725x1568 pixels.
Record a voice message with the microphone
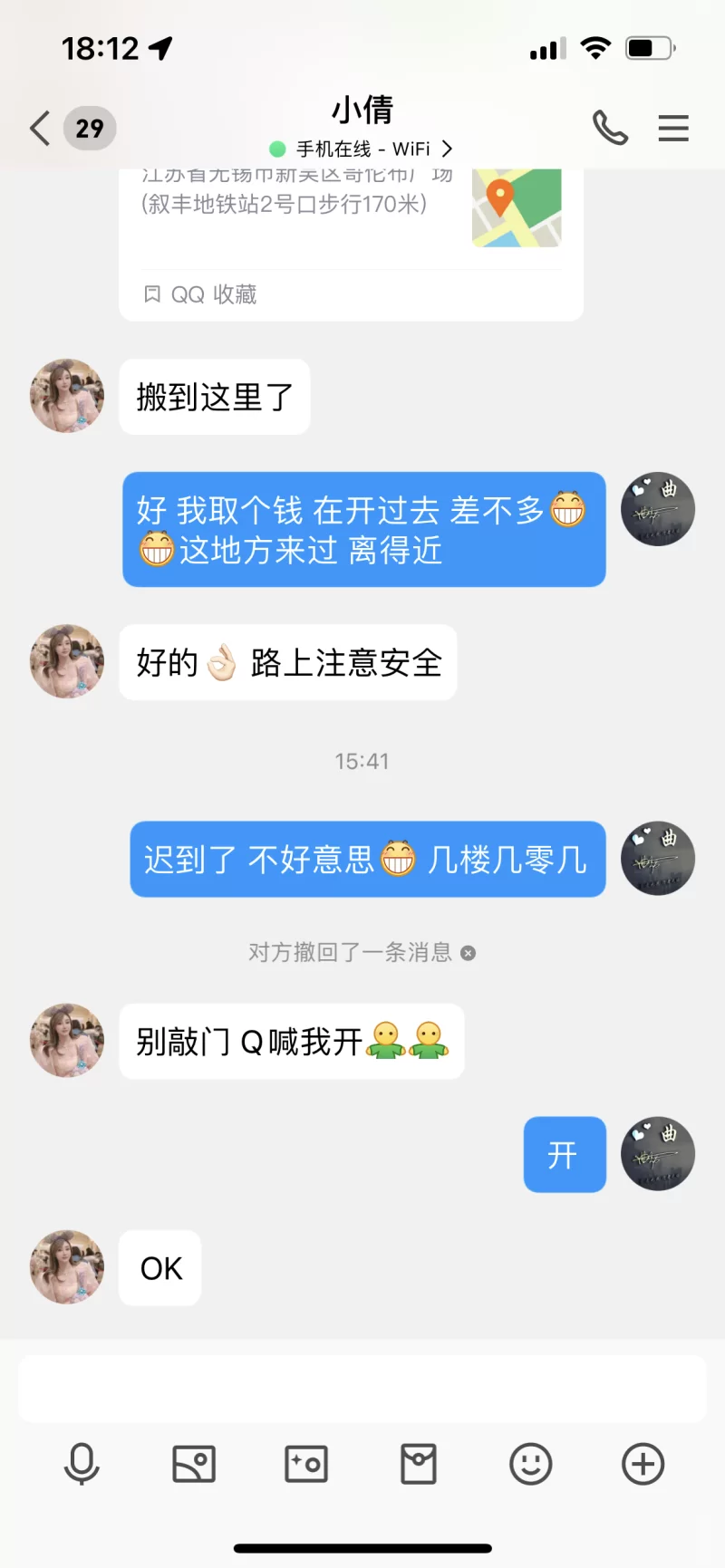coord(82,1464)
